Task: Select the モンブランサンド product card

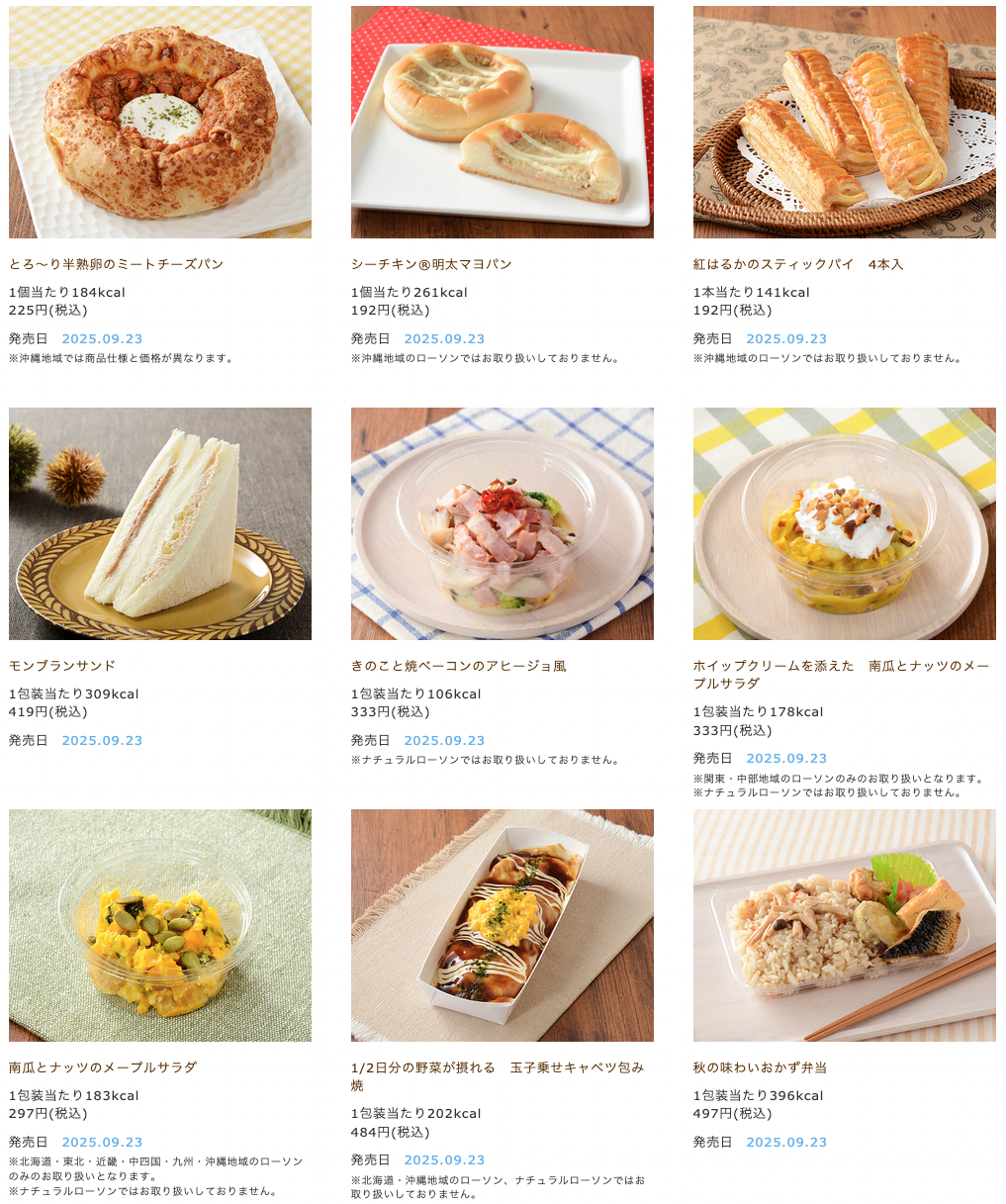Action: click(159, 524)
